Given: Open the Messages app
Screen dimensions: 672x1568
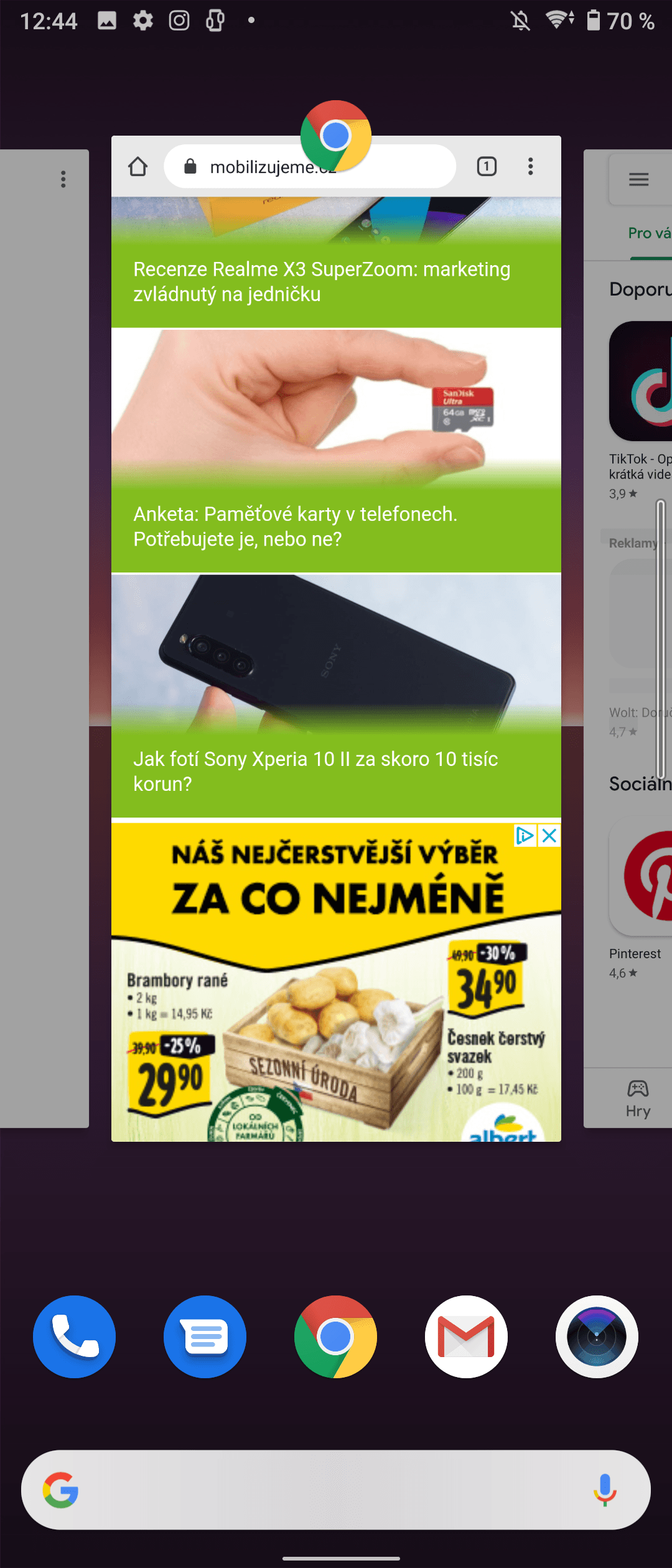Looking at the screenshot, I should [x=205, y=1337].
